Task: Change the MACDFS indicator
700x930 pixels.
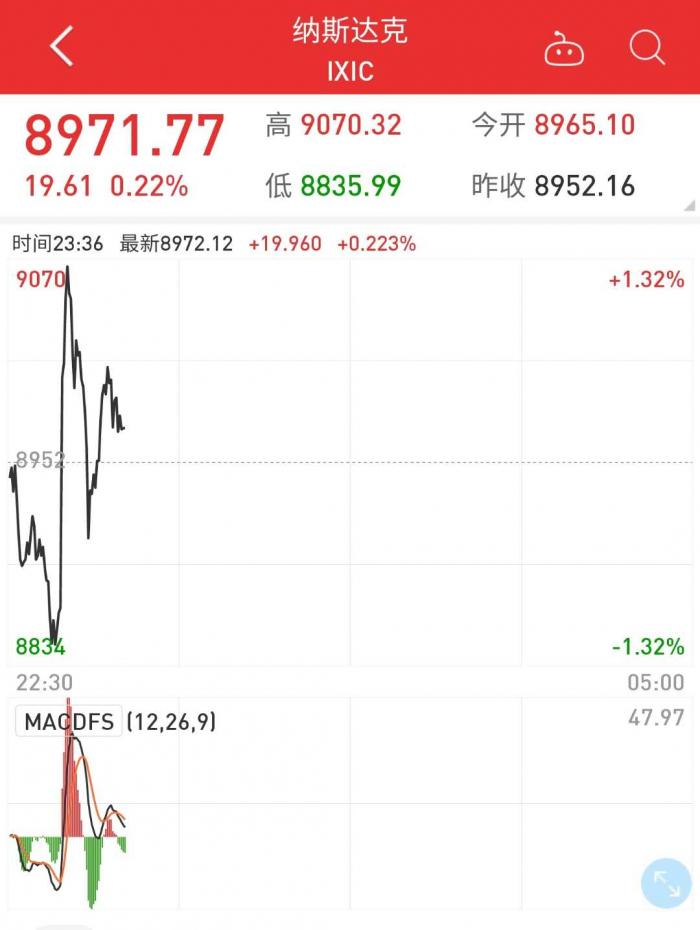Action: [x=68, y=721]
